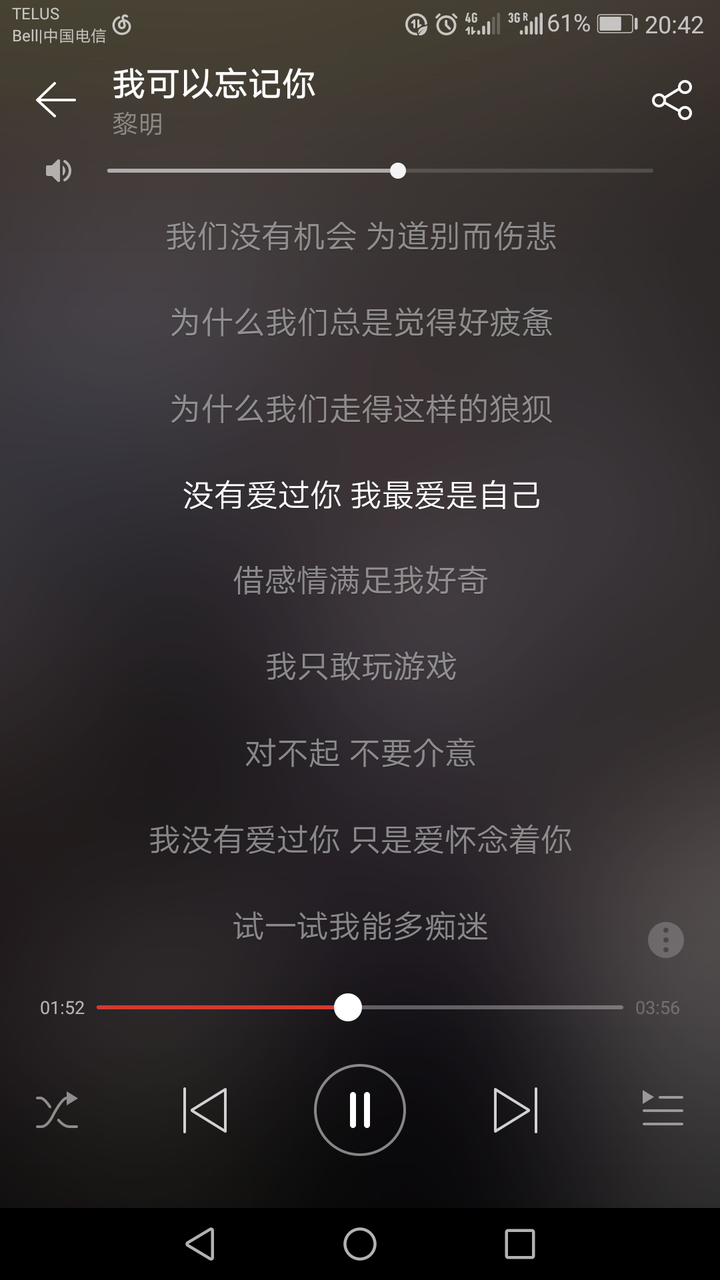The image size is (720, 1280).
Task: Open the play queue list icon
Action: click(663, 1110)
